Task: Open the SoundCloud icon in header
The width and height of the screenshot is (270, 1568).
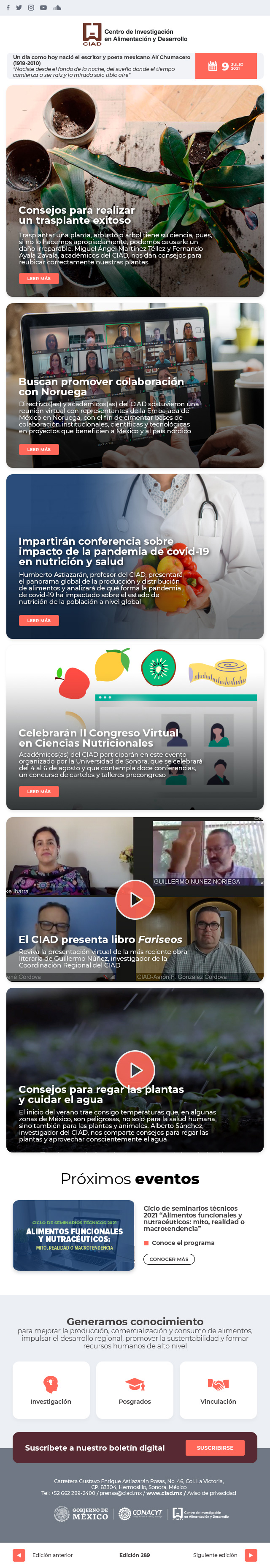Action: coord(57,8)
